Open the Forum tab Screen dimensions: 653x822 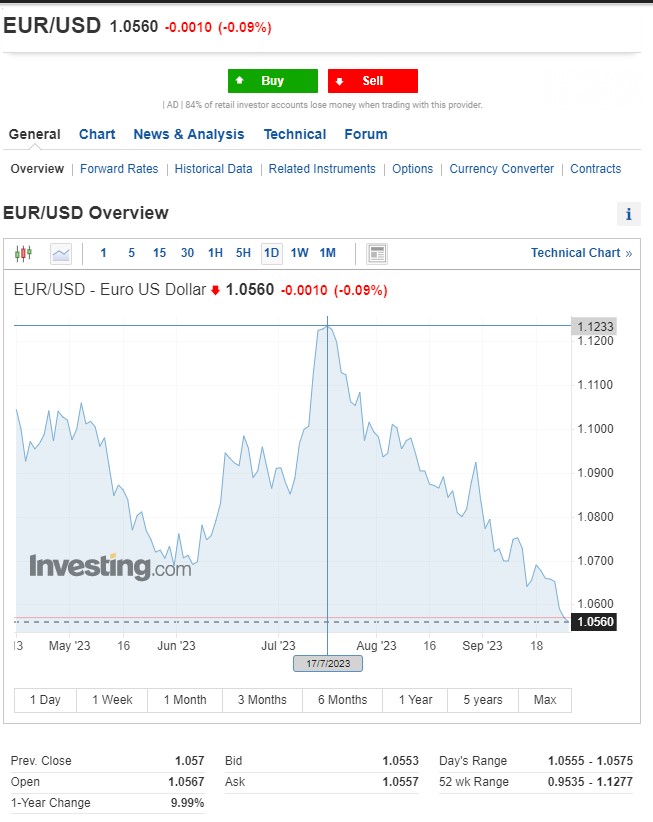click(x=366, y=134)
